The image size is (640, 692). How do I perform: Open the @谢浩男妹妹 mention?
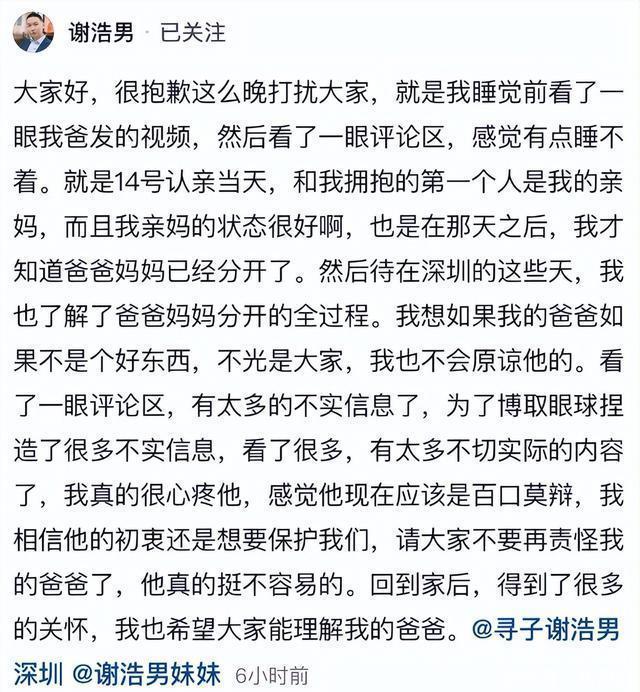(x=146, y=673)
